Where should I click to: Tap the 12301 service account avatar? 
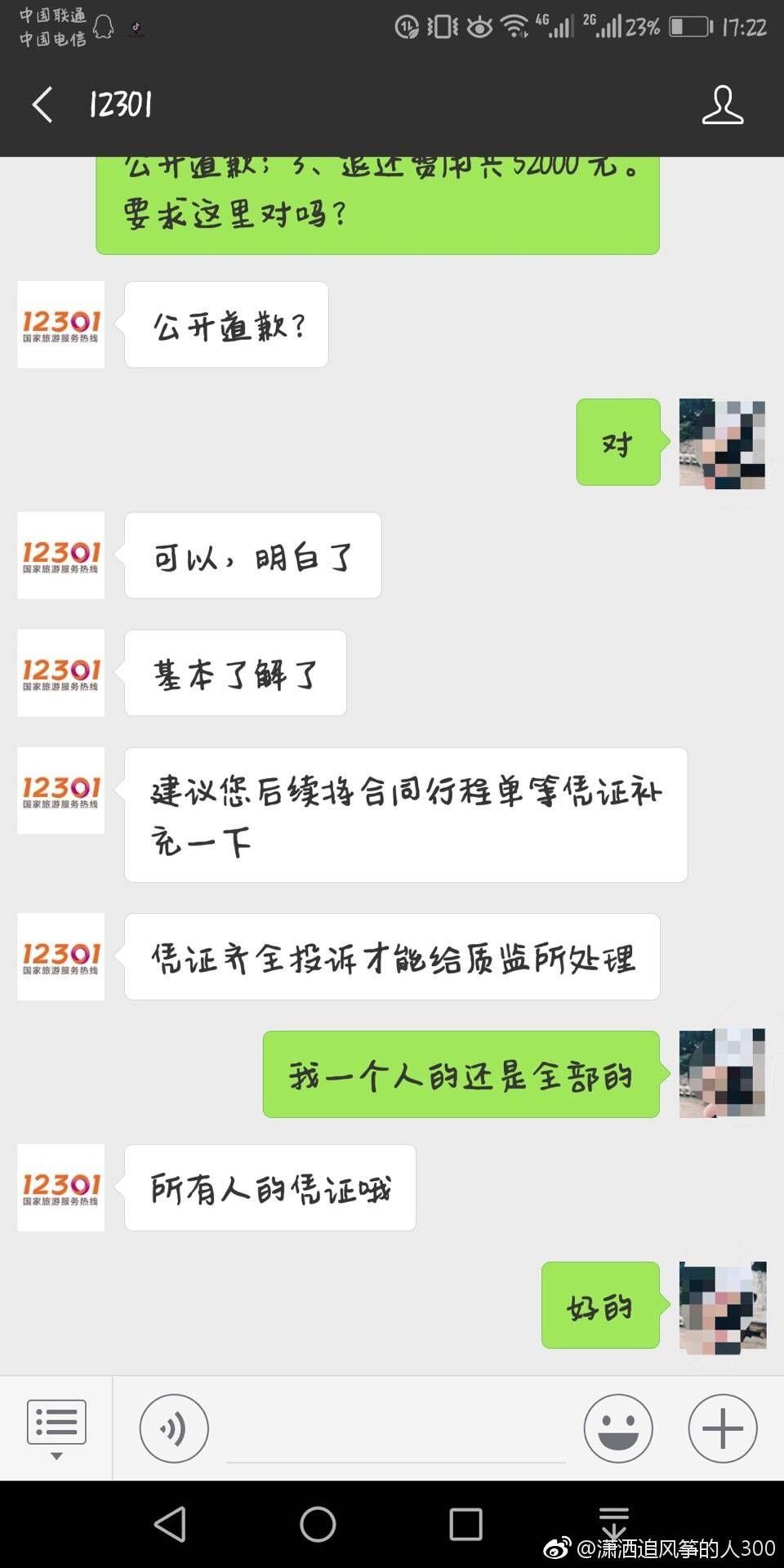point(60,324)
